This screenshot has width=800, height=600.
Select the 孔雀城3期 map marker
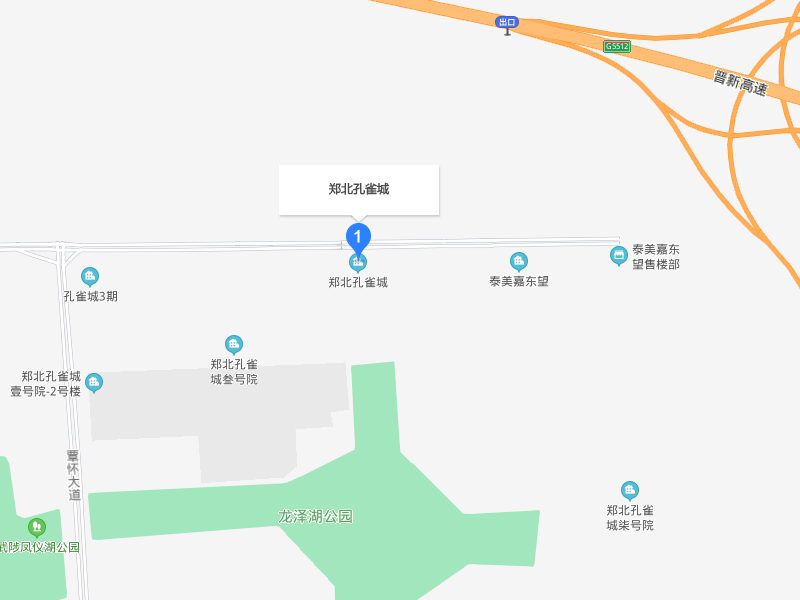90,276
